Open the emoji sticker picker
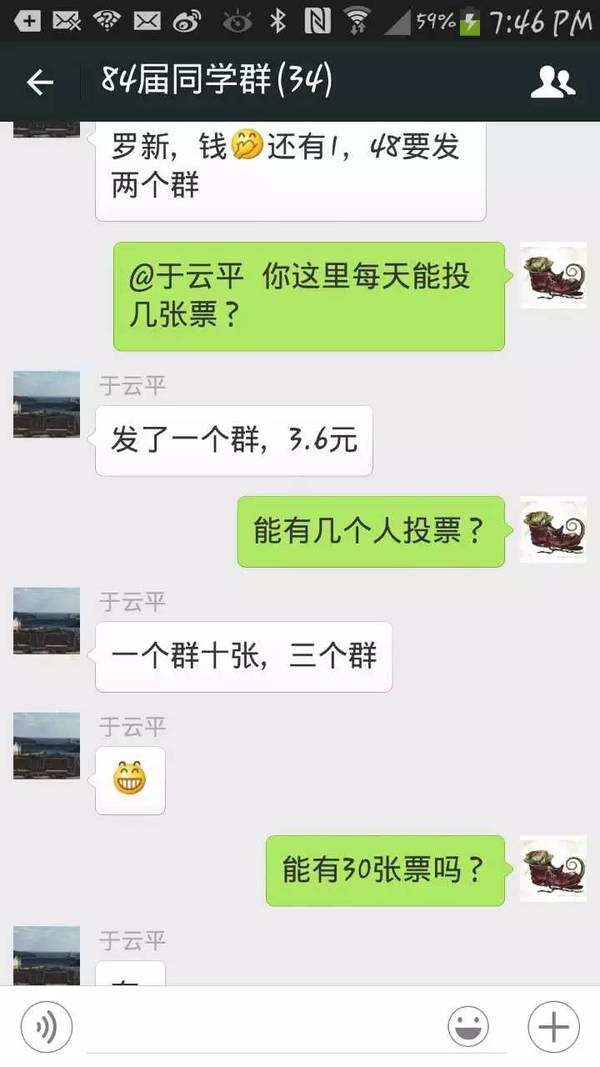The image size is (600, 1067). click(467, 1026)
